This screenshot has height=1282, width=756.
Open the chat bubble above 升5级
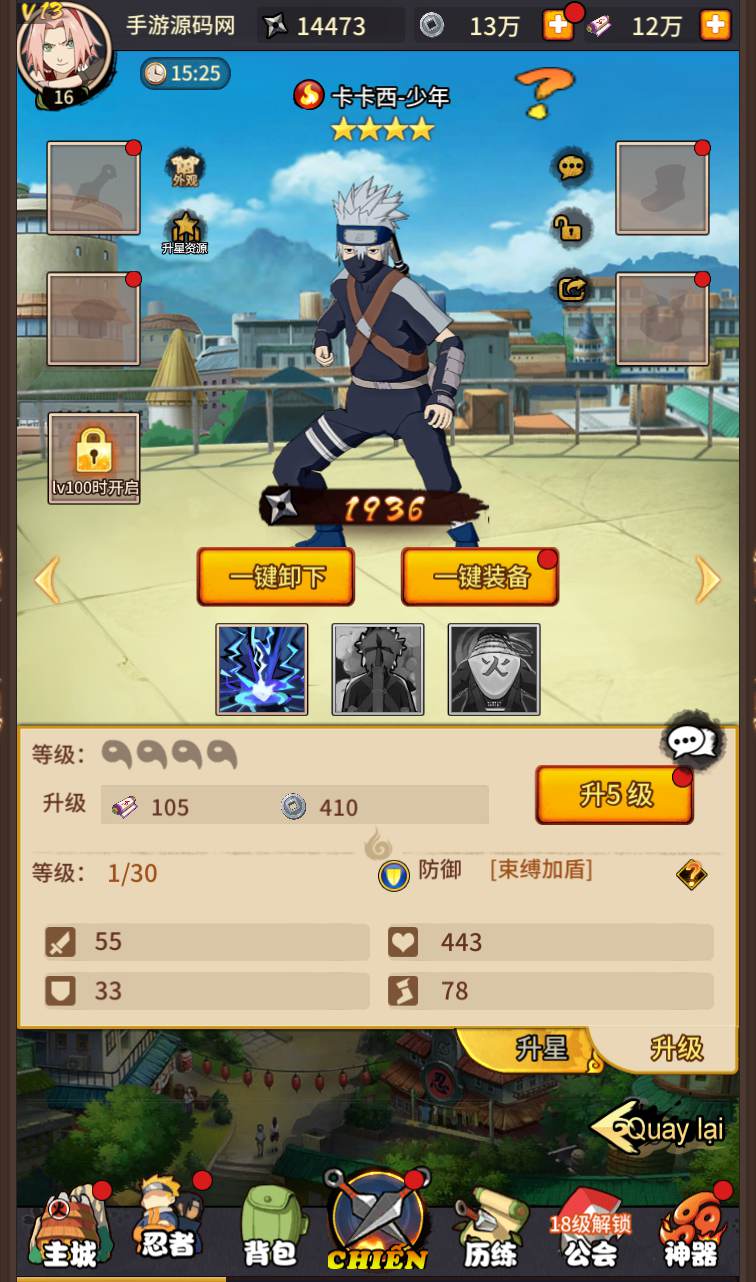click(x=691, y=741)
